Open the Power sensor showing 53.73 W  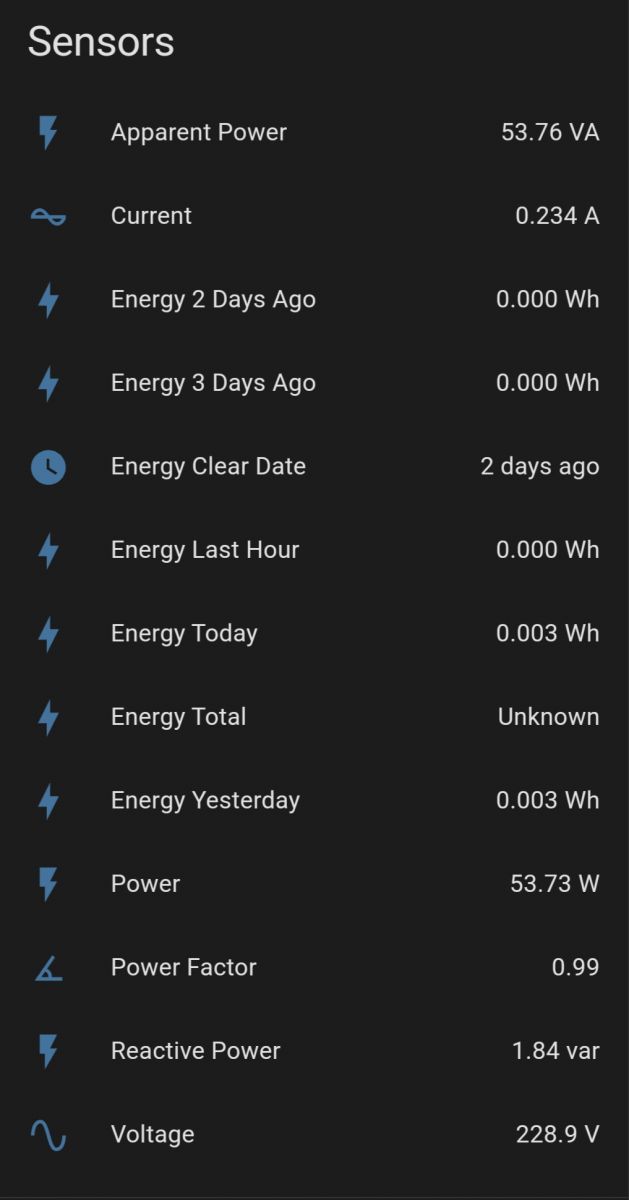coord(314,884)
